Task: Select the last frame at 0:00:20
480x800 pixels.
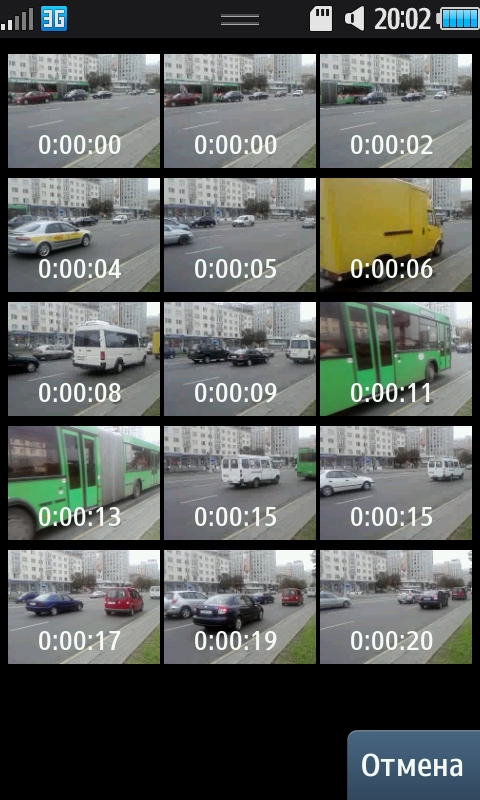Action: [396, 607]
